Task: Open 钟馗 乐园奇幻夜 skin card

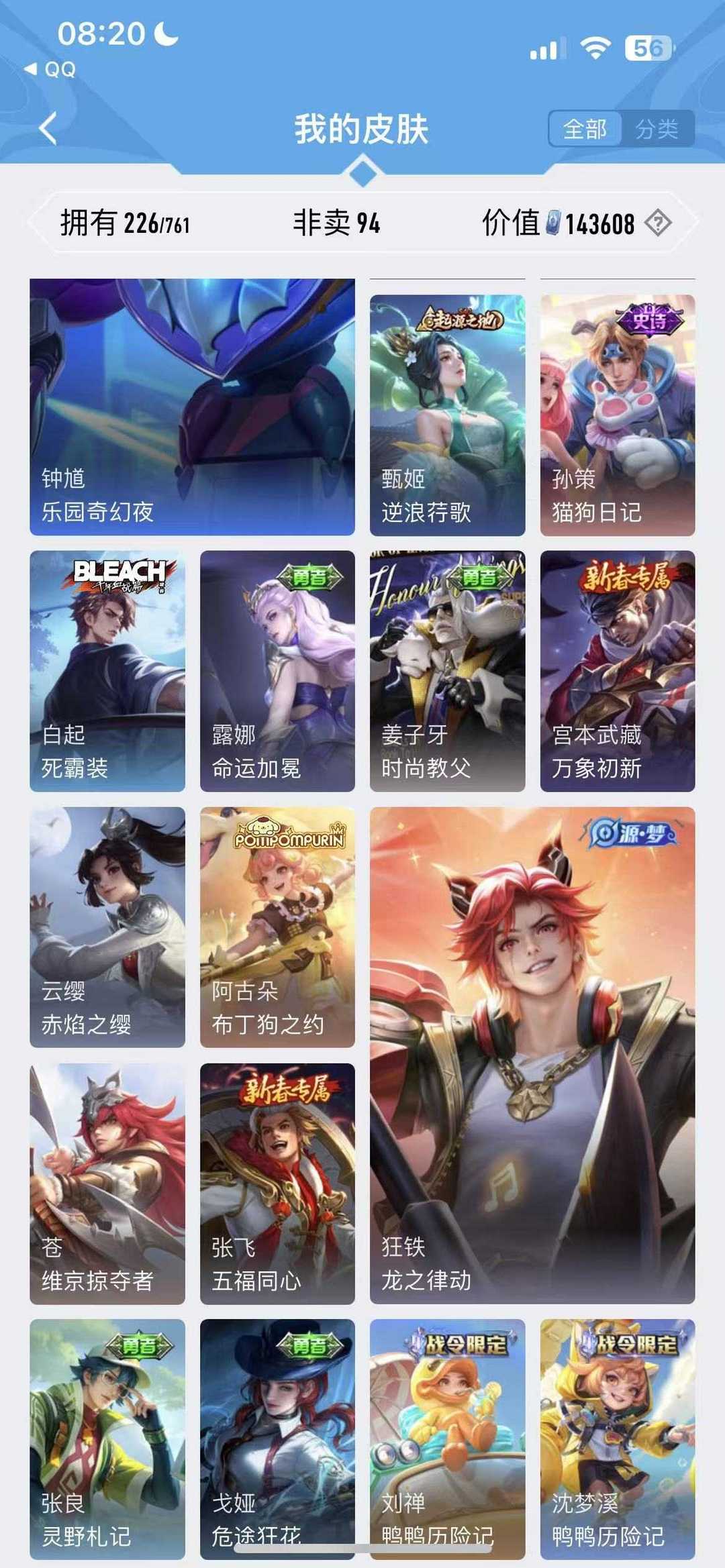Action: coord(192,407)
